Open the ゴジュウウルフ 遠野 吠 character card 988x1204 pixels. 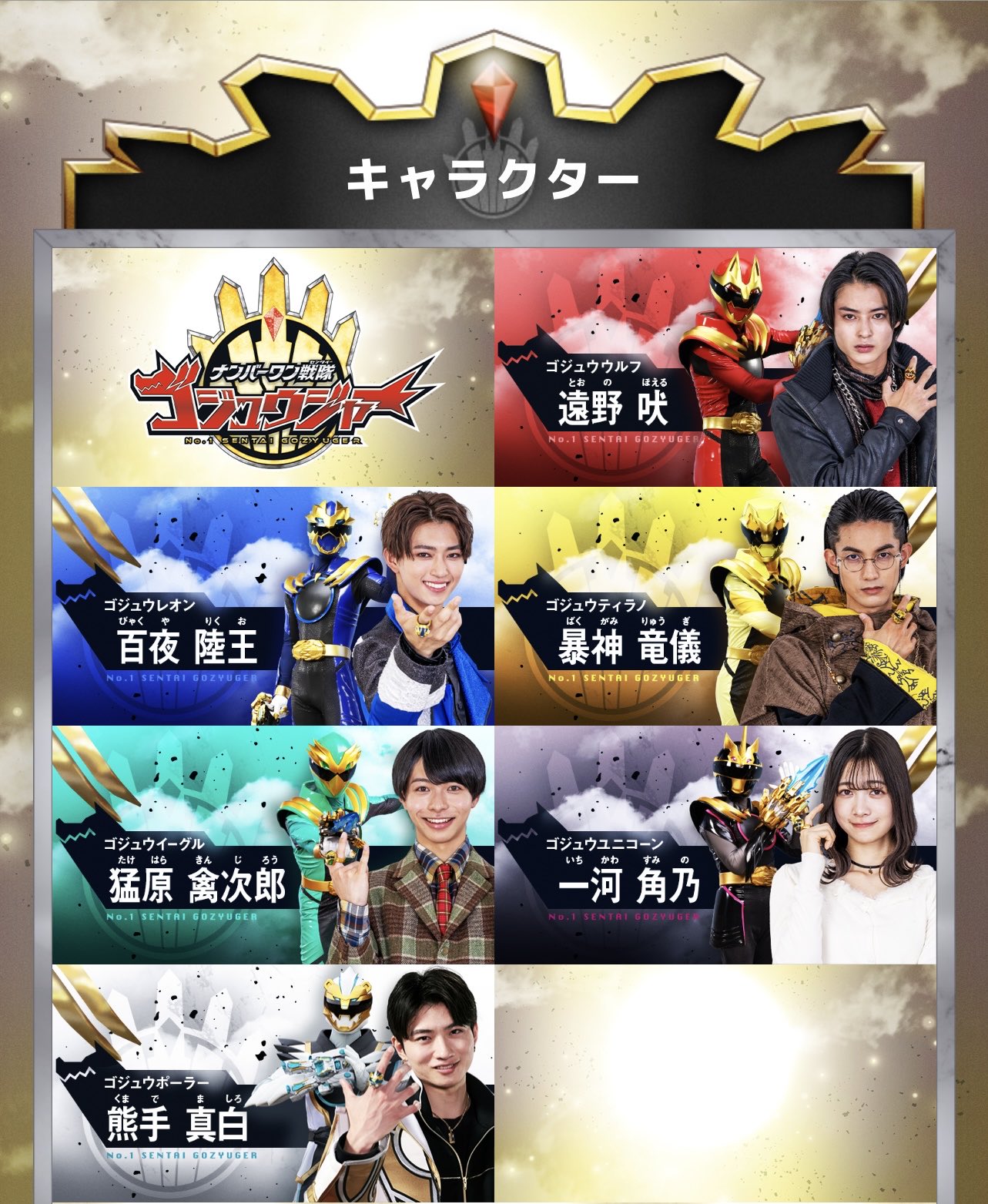[x=715, y=367]
